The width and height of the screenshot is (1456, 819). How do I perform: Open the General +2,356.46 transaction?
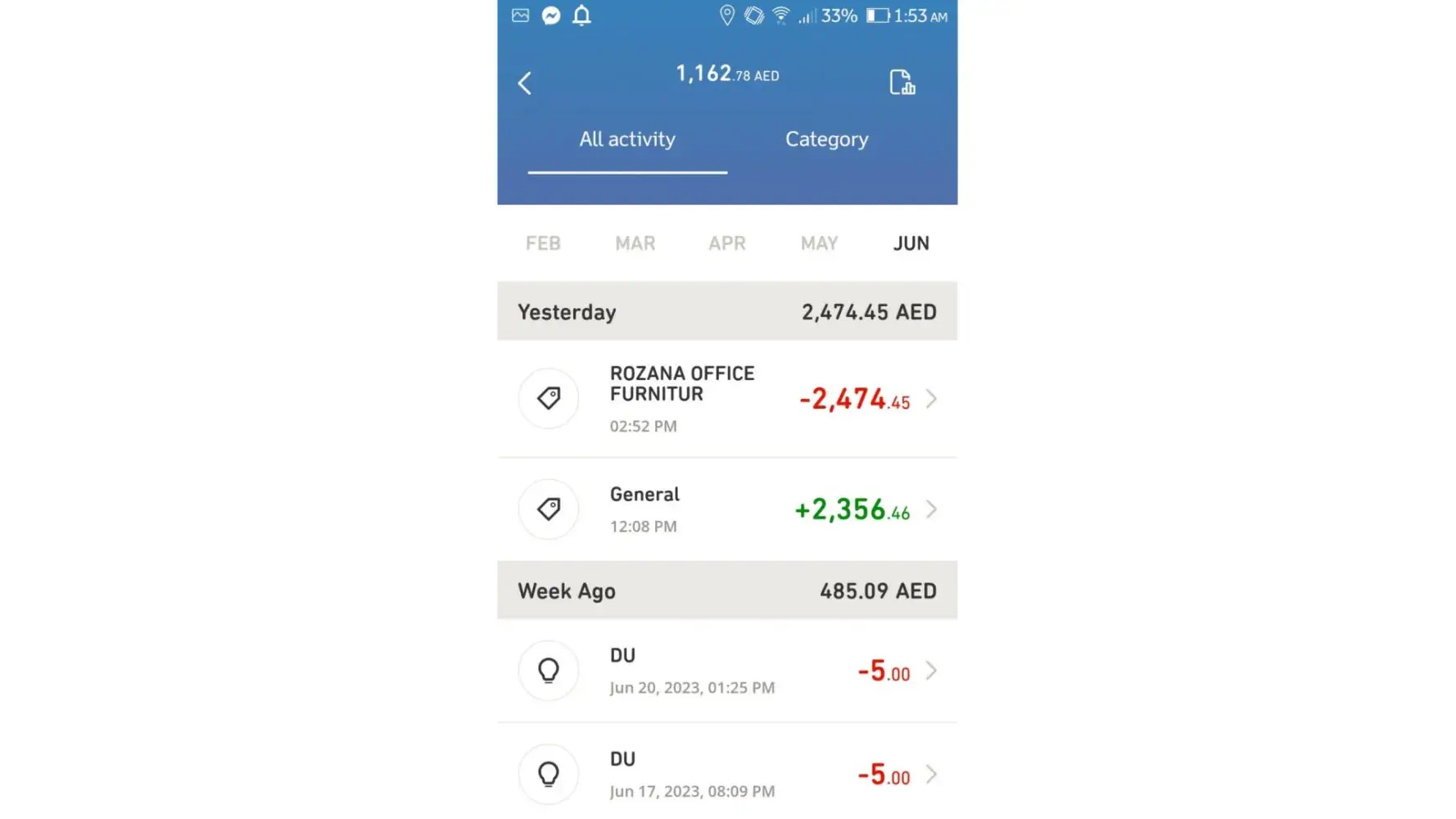click(726, 509)
